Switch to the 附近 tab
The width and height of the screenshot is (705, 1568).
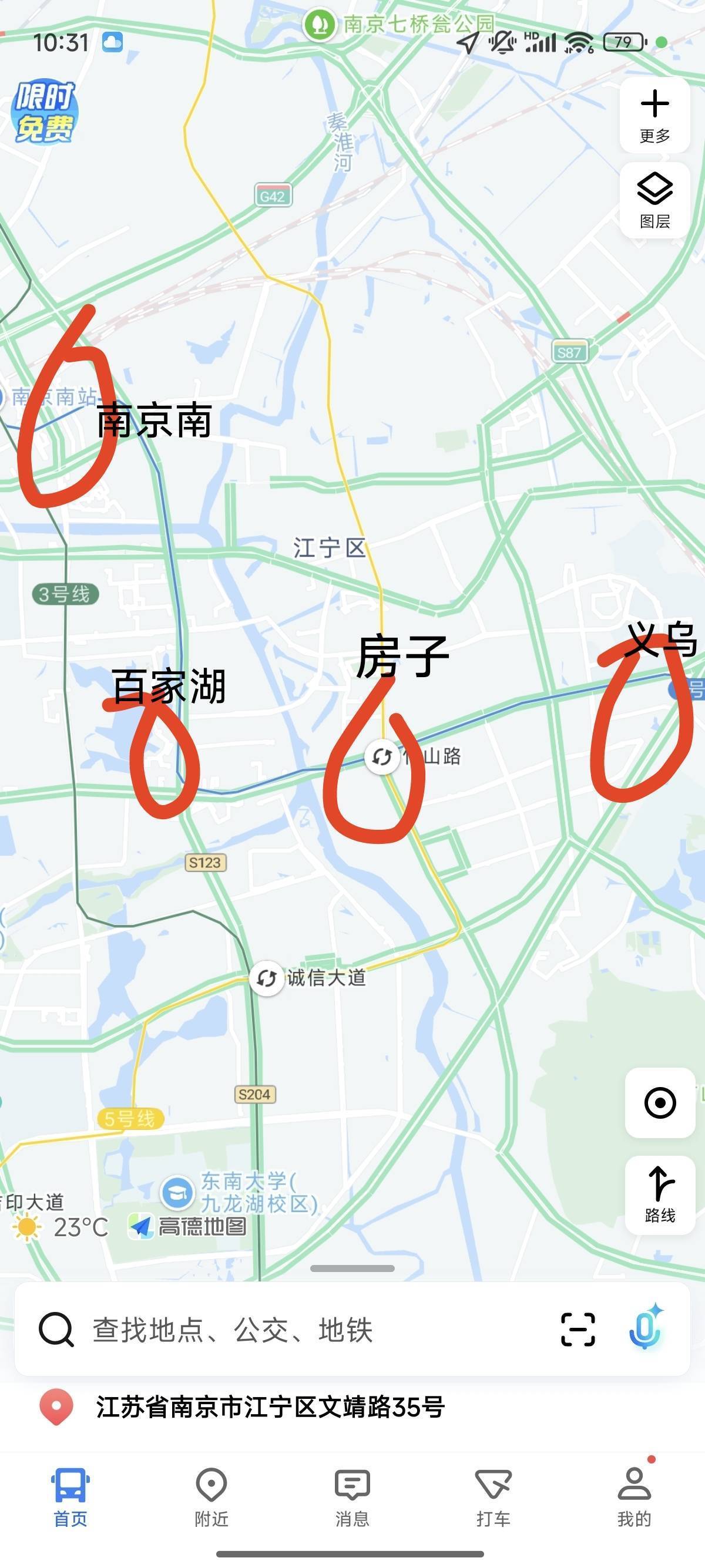[211, 1498]
